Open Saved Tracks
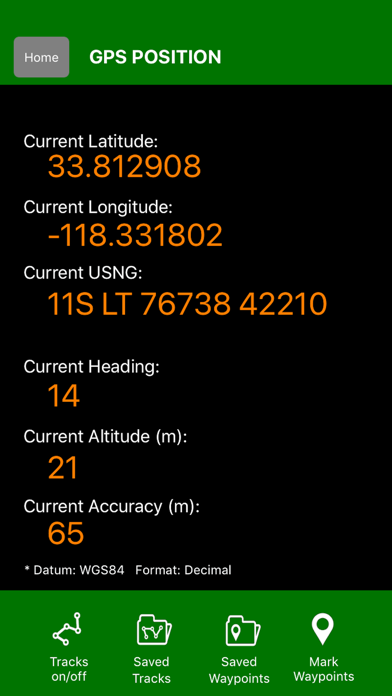The width and height of the screenshot is (392, 696). coord(152,647)
